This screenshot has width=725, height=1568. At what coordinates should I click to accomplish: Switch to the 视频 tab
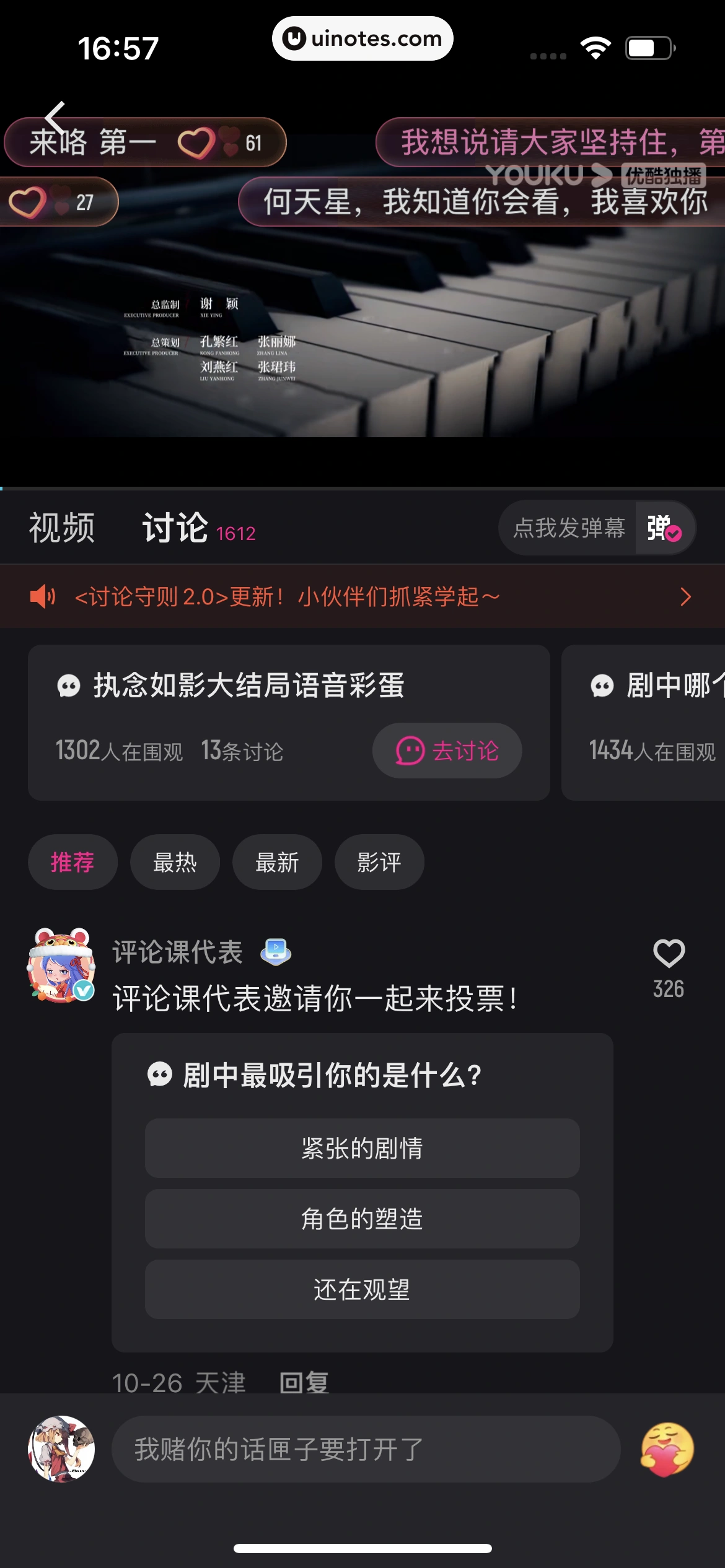[x=62, y=528]
